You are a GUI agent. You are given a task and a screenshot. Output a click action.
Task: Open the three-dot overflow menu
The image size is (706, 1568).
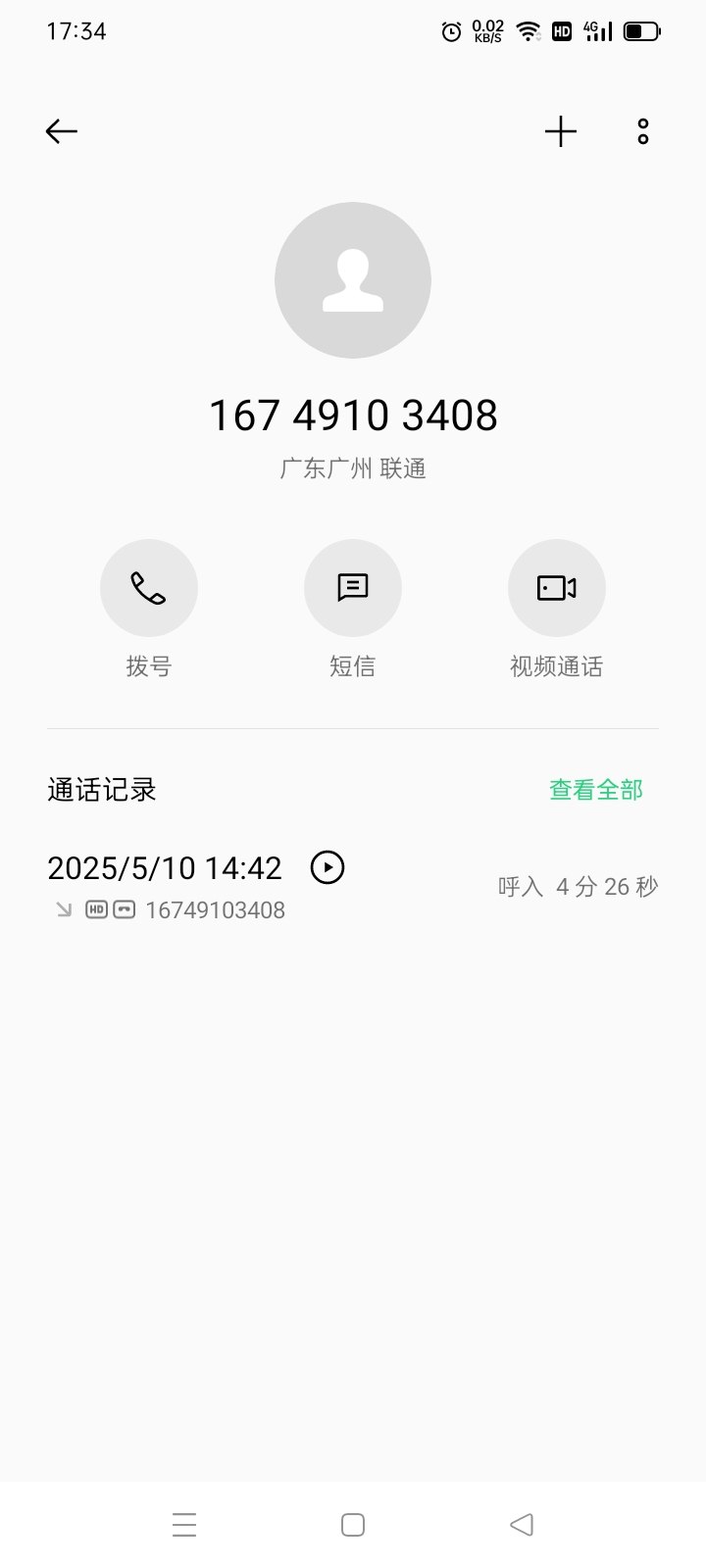[643, 131]
